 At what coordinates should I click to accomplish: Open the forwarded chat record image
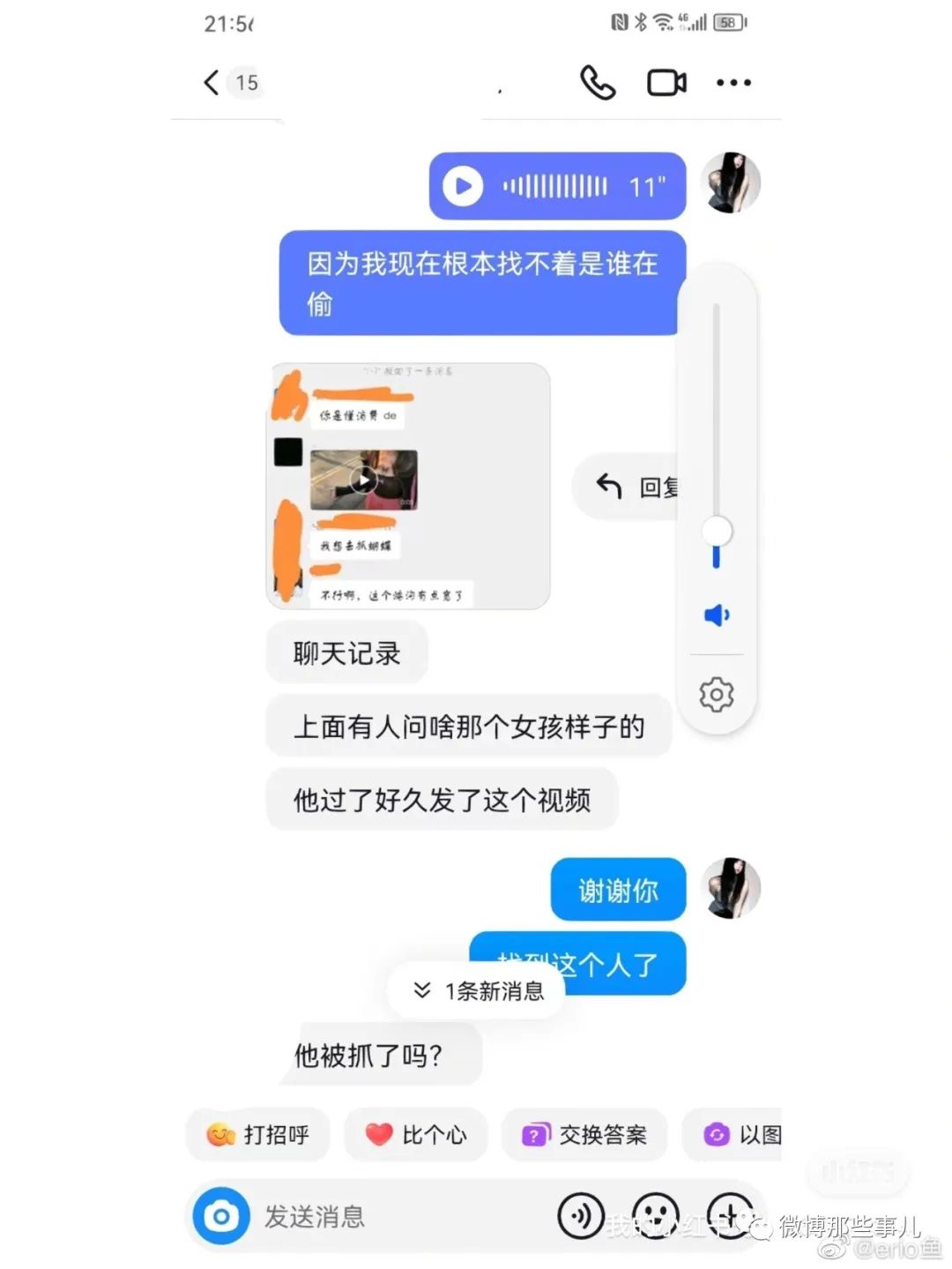[x=408, y=486]
